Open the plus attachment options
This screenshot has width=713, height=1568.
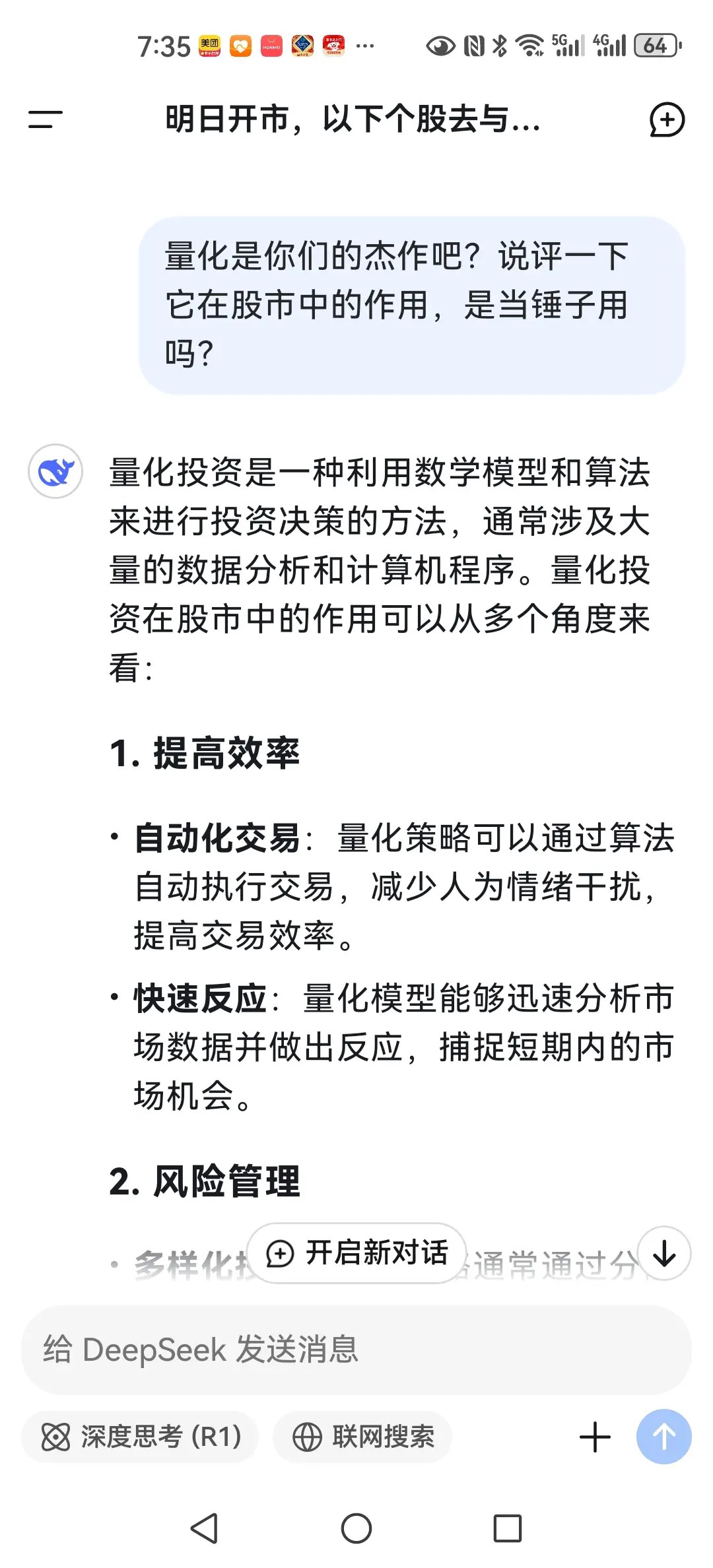(x=595, y=1437)
